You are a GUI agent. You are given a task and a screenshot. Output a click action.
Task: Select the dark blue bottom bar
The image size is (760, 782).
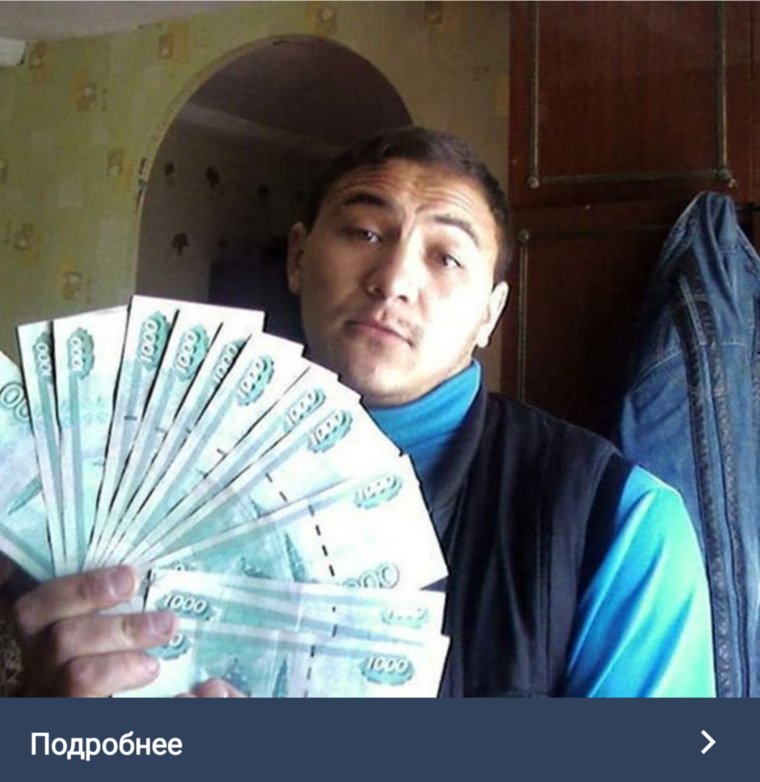[380, 743]
